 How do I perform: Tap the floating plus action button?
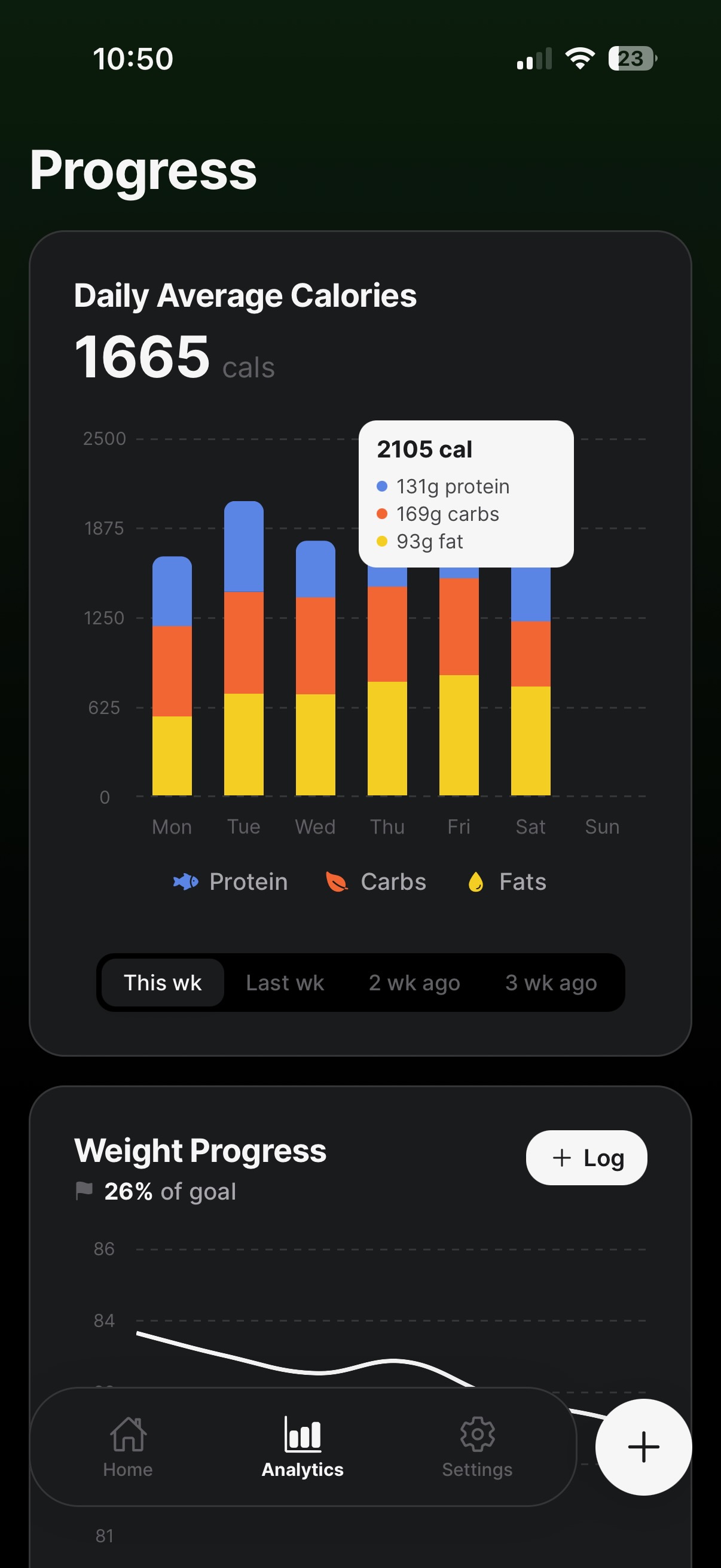pyautogui.click(x=643, y=1447)
